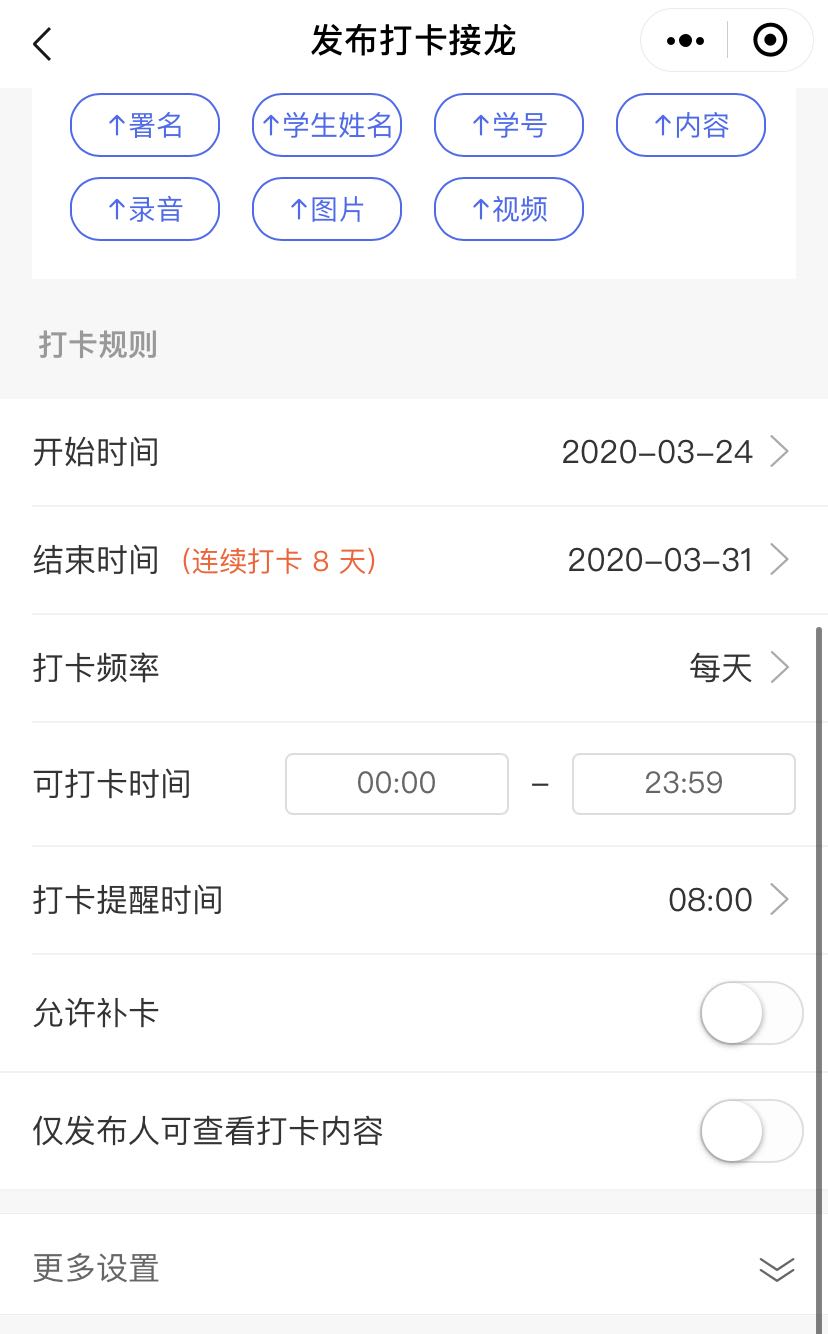
Task: Enable the 允许补卡 switch
Action: pyautogui.click(x=750, y=1012)
